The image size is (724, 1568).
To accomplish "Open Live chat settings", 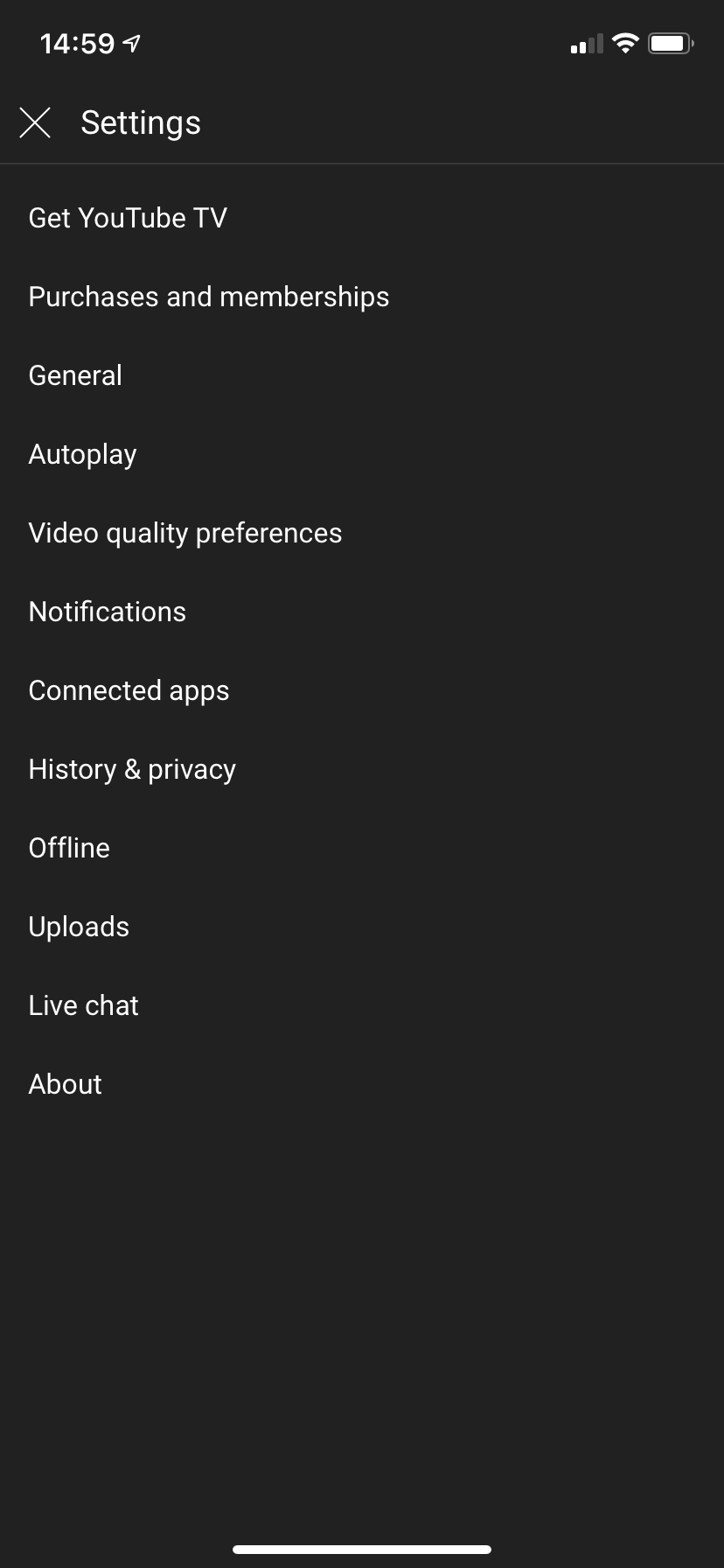I will [x=83, y=1004].
